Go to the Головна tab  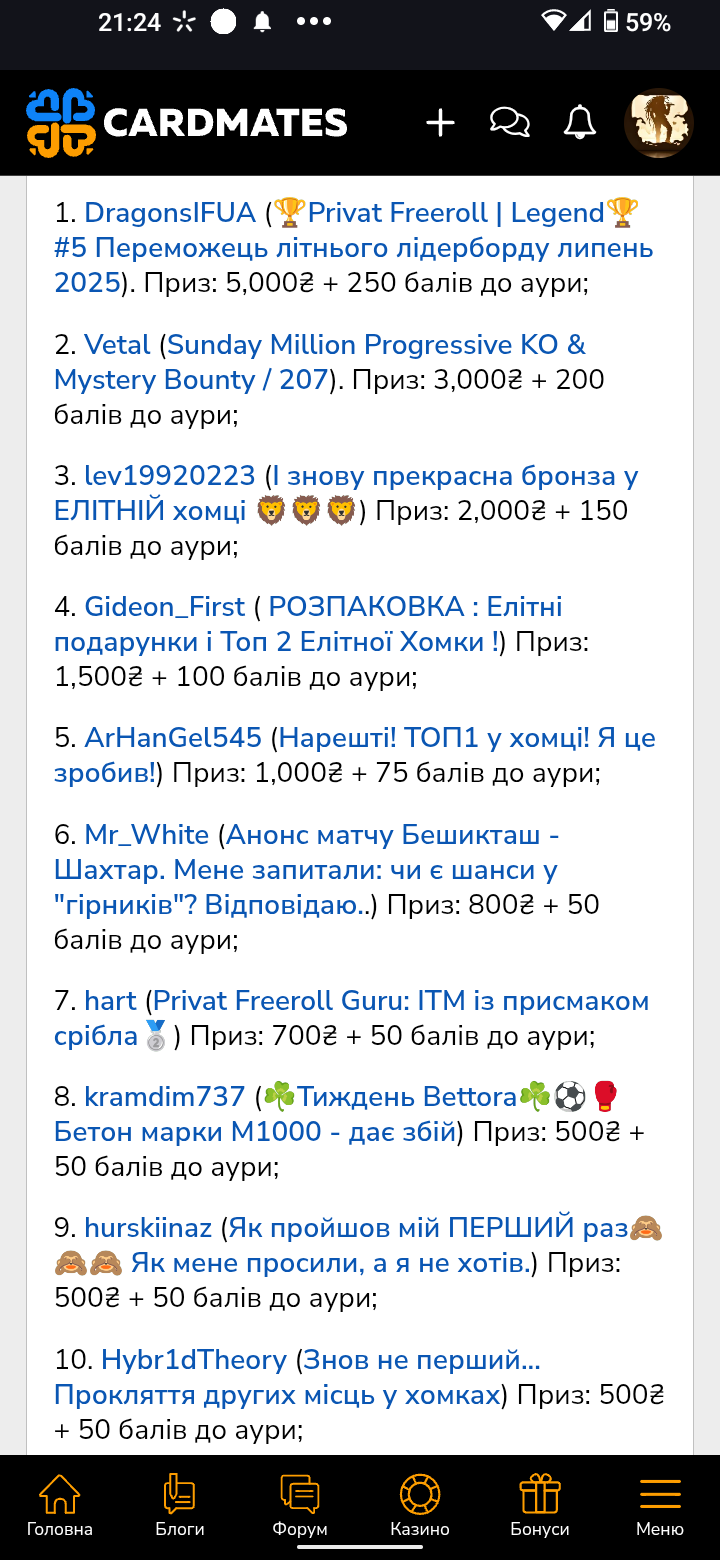(x=59, y=1507)
